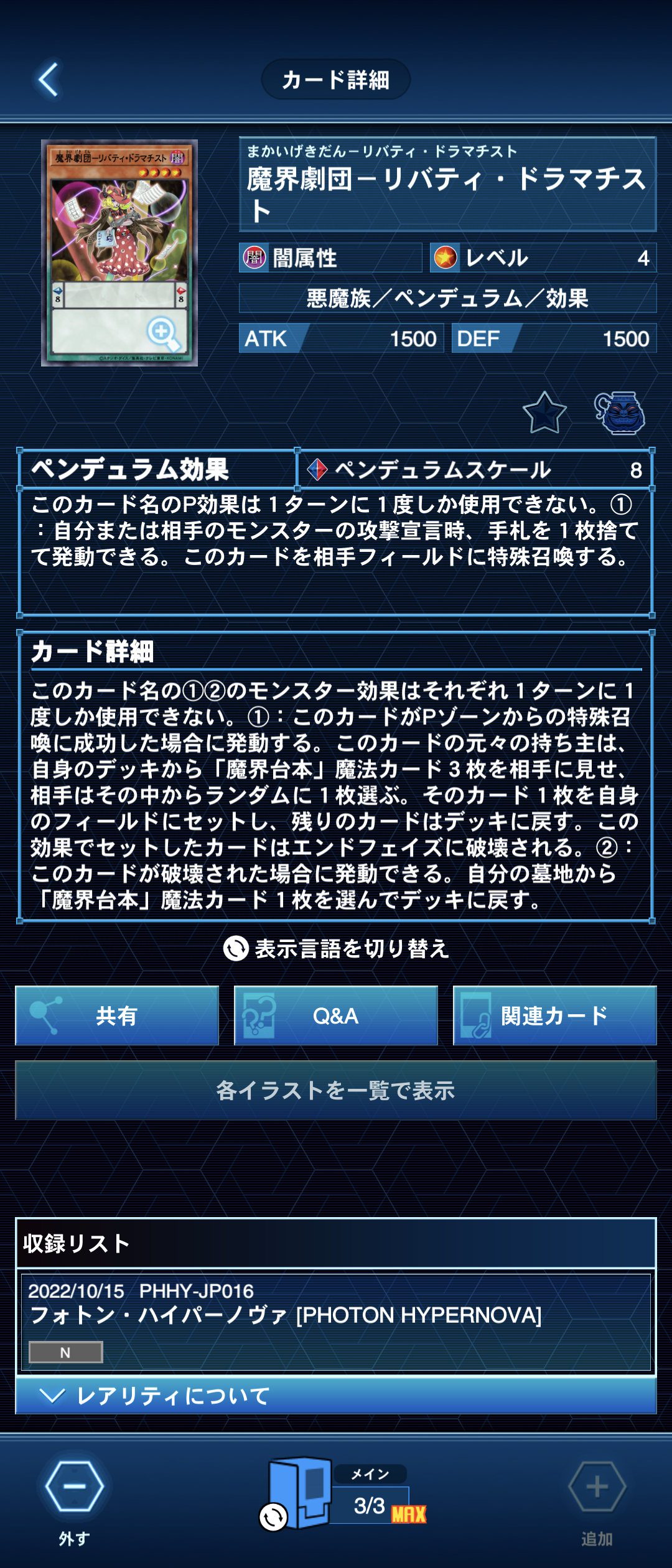The image size is (672, 1568).
Task: View 関連カード related cards
Action: pyautogui.click(x=554, y=1015)
